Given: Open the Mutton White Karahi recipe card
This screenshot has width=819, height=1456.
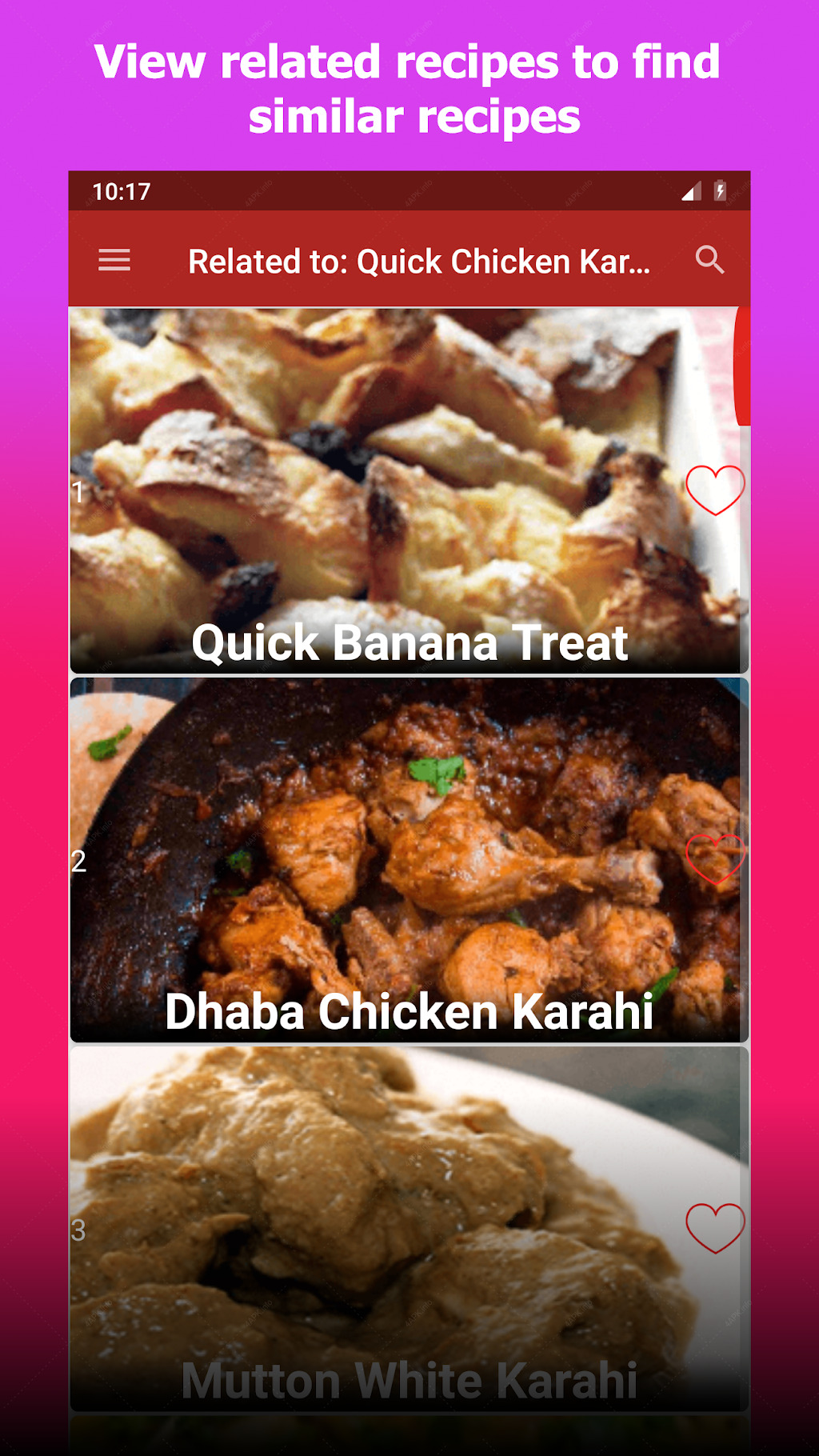Looking at the screenshot, I should (x=409, y=1229).
